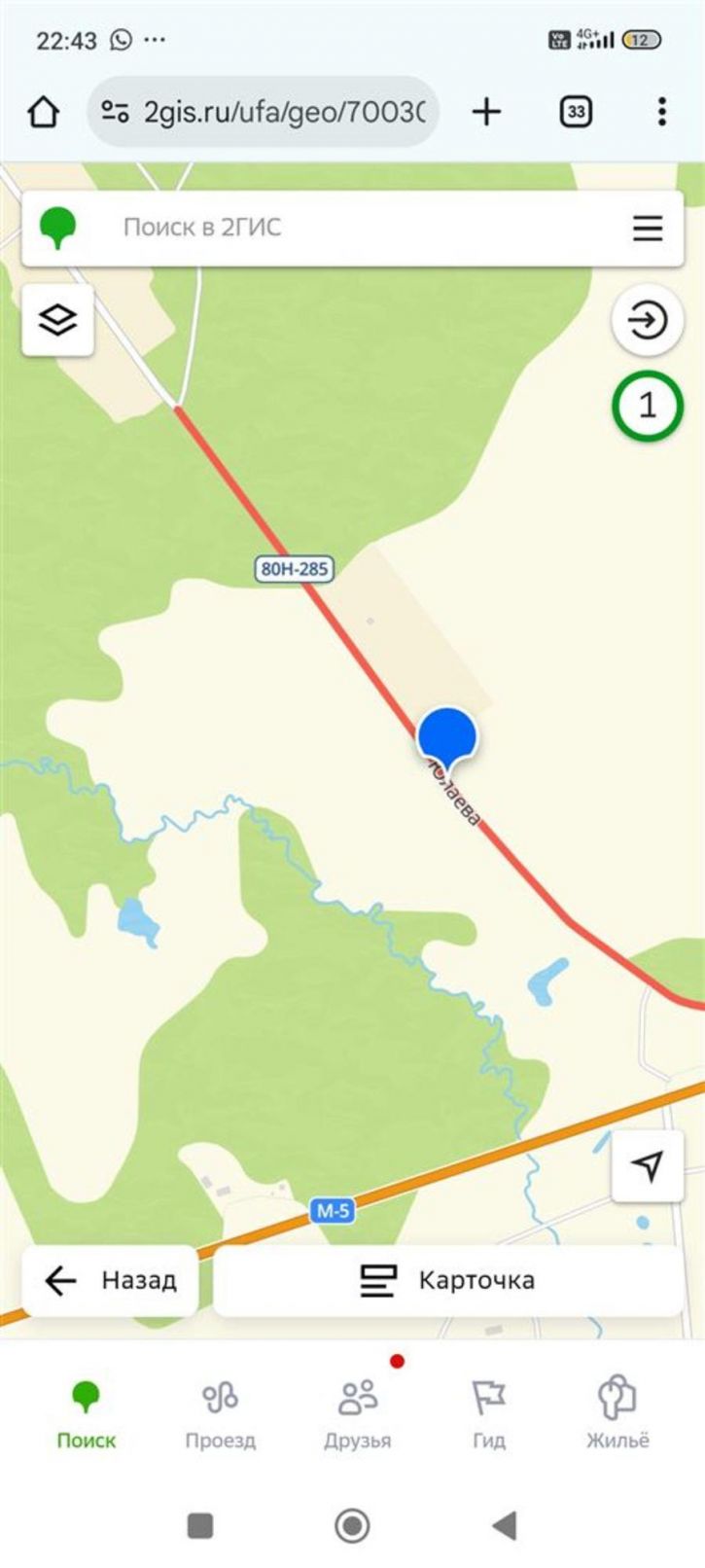Open the Друзья tab
This screenshot has height=1568, width=705.
point(357,1414)
